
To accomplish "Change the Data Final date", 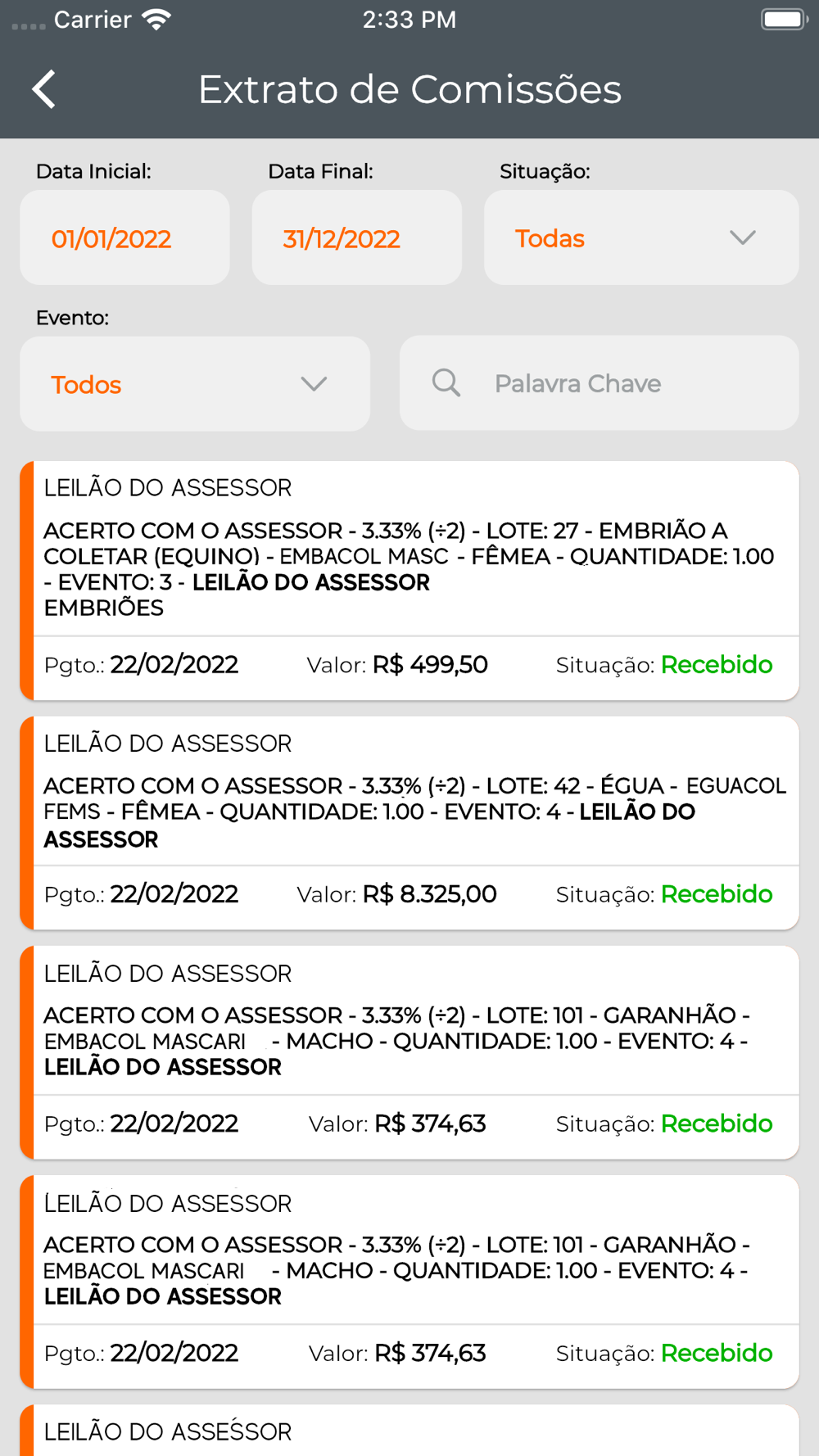I will point(356,238).
